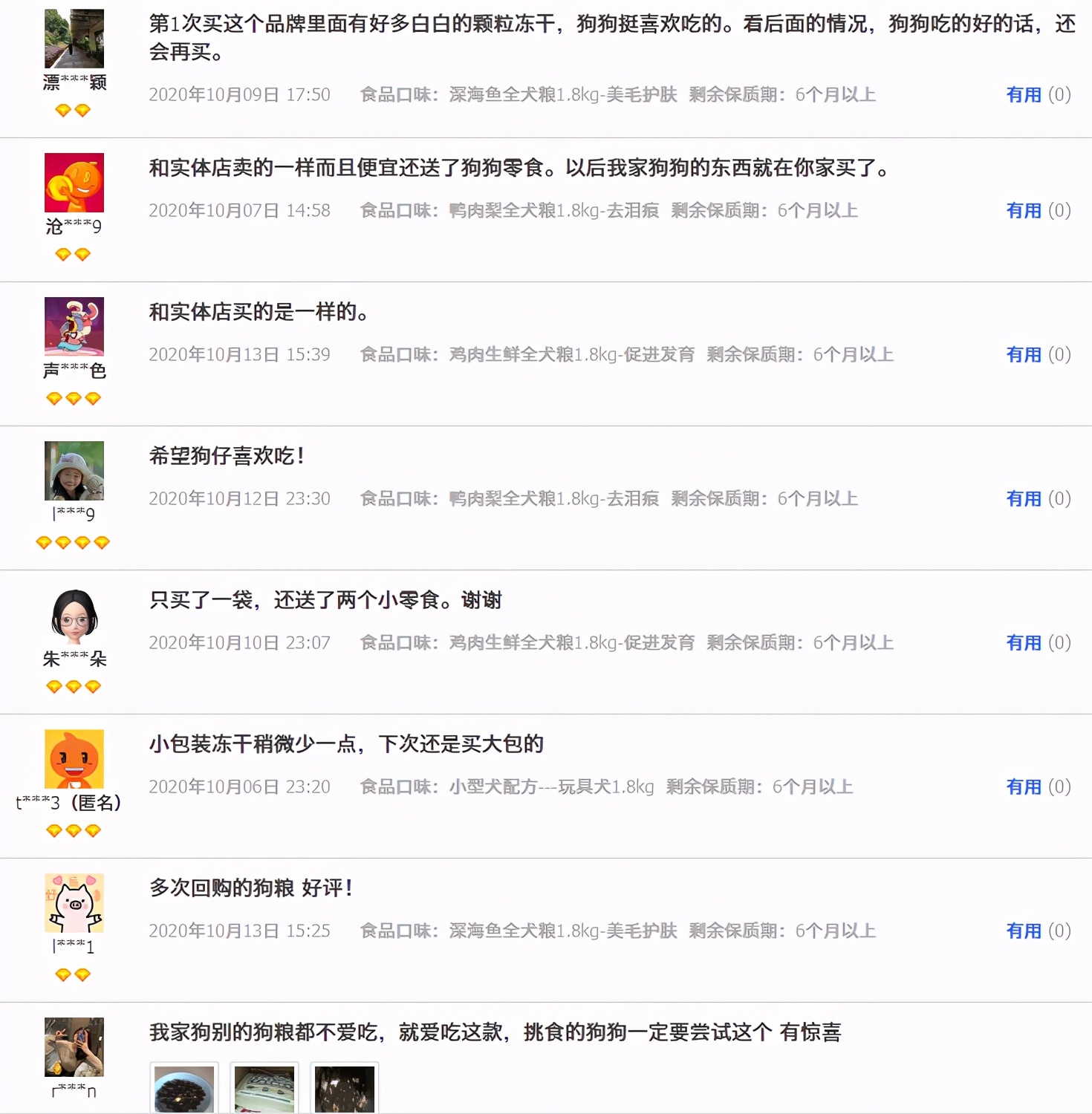
Task: Click l***9's hat photo avatar
Action: tap(74, 471)
